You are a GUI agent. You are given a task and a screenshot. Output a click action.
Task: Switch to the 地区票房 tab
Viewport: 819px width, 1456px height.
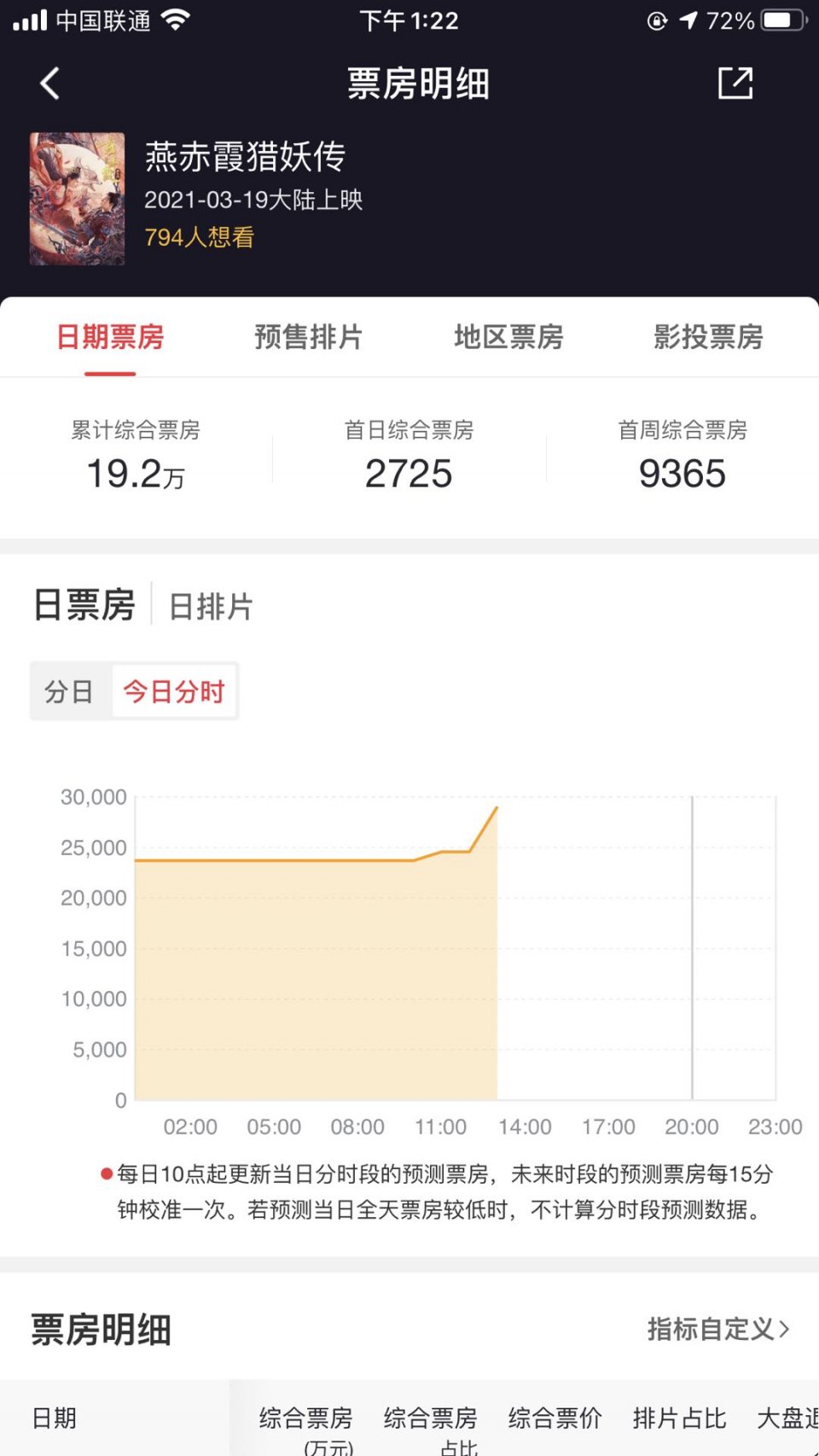point(508,337)
